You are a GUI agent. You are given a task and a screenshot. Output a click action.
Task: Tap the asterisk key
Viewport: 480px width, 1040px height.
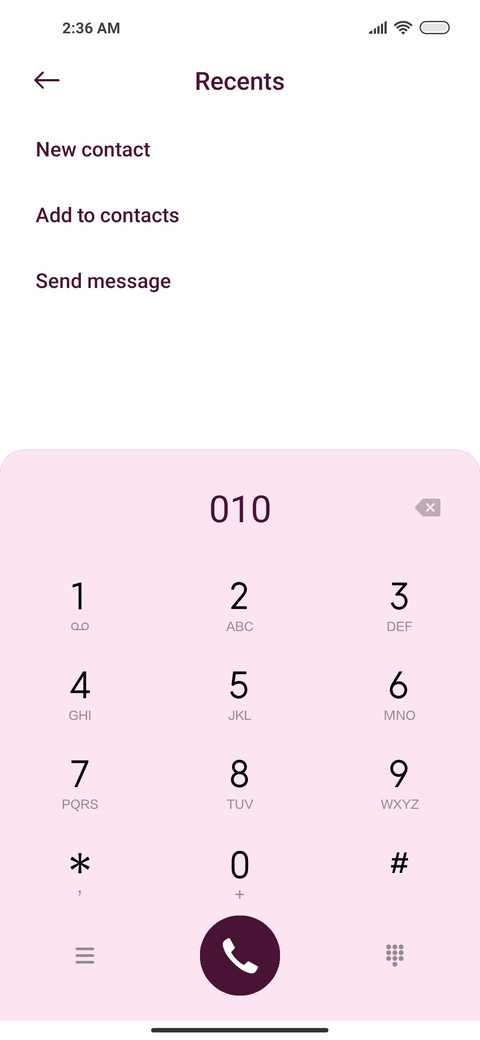pos(80,873)
